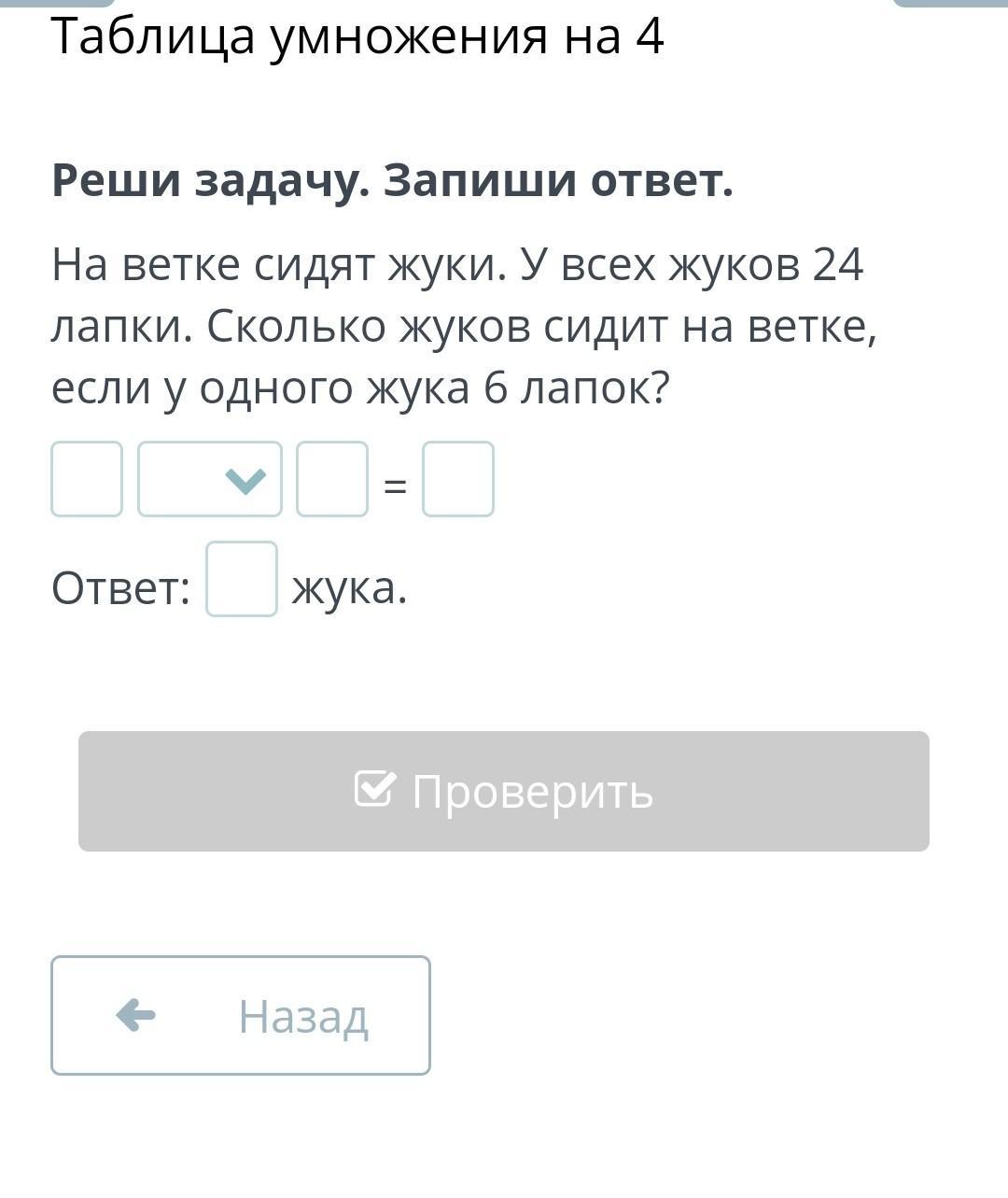The height and width of the screenshot is (1198, 1008).
Task: Tap the result box after the equals sign
Action: [458, 479]
